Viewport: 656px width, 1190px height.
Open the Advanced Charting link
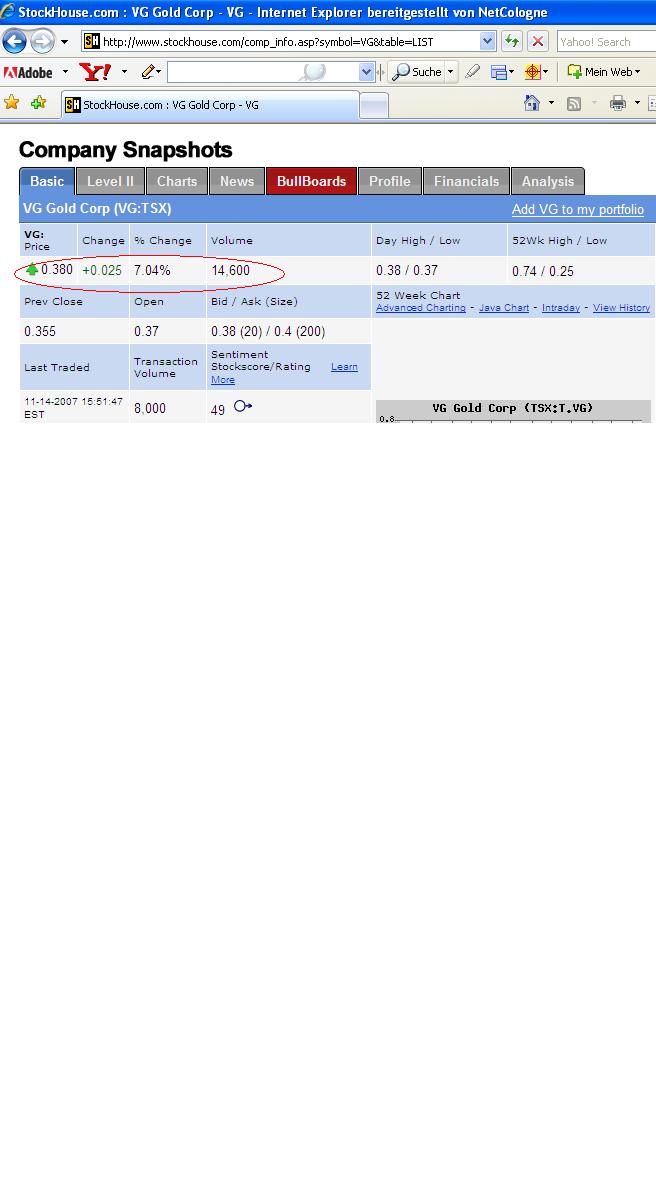[x=420, y=308]
